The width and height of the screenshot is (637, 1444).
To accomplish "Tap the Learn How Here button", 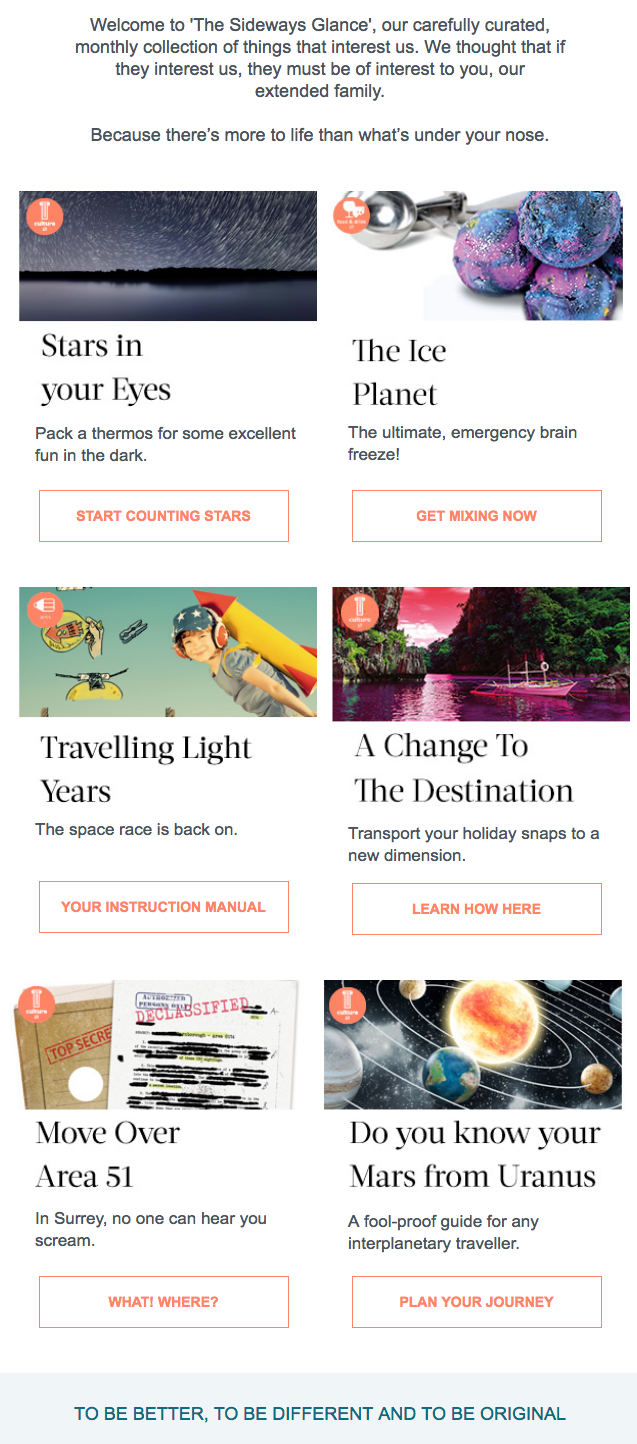I will pyautogui.click(x=477, y=909).
